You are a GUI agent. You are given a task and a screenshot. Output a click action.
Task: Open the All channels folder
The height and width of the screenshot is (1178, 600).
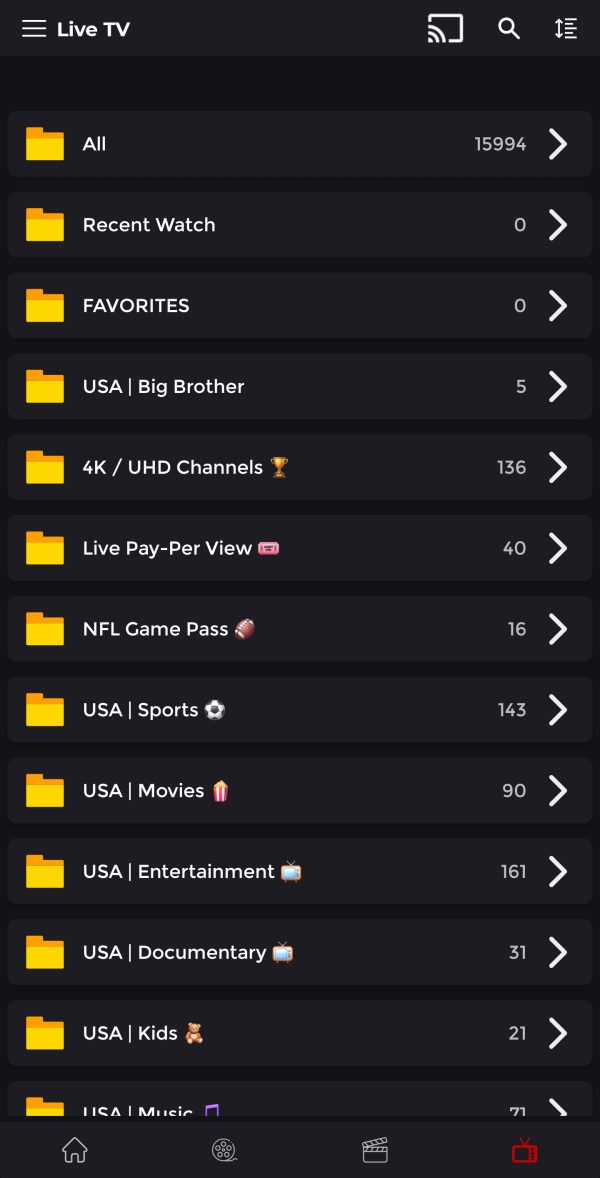(300, 144)
